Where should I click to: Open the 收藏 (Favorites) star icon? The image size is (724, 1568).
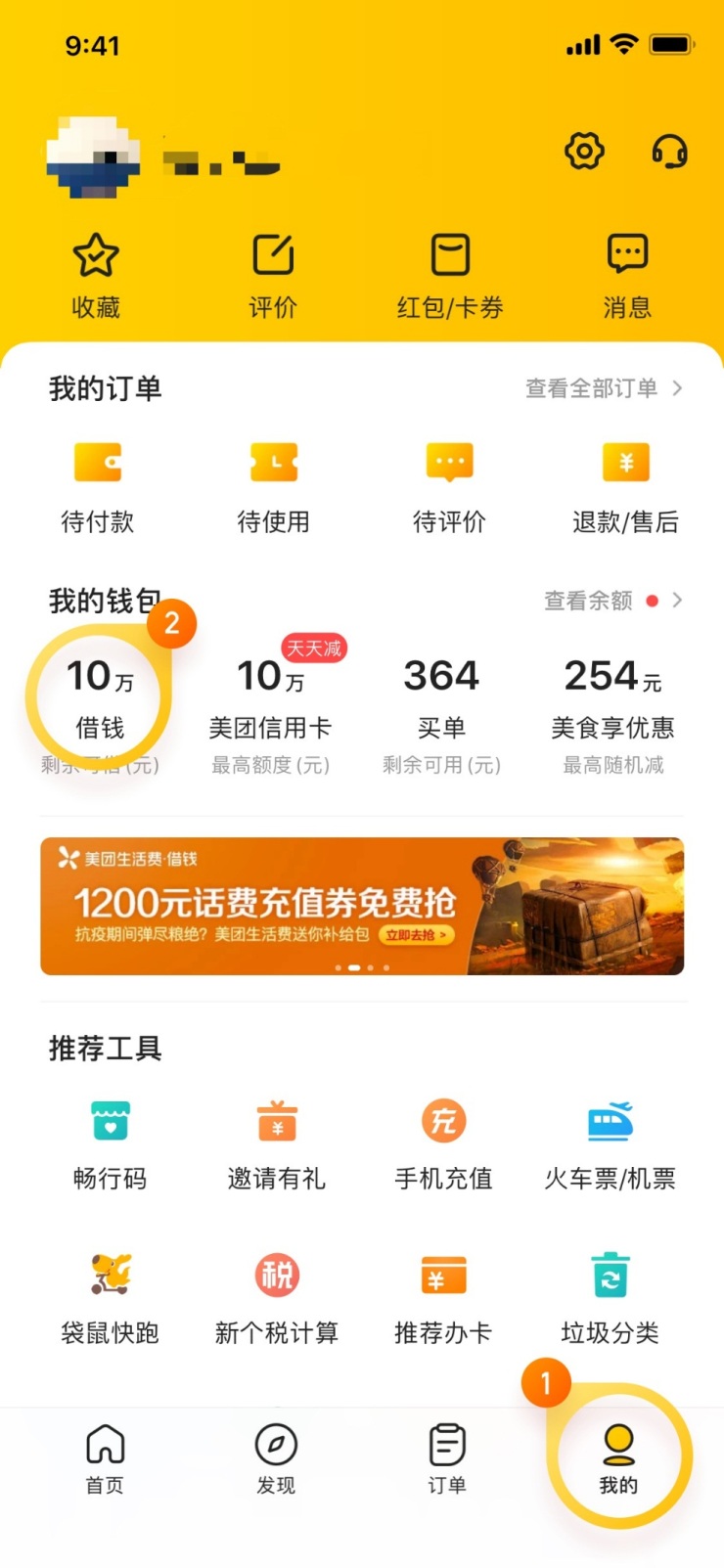95,274
